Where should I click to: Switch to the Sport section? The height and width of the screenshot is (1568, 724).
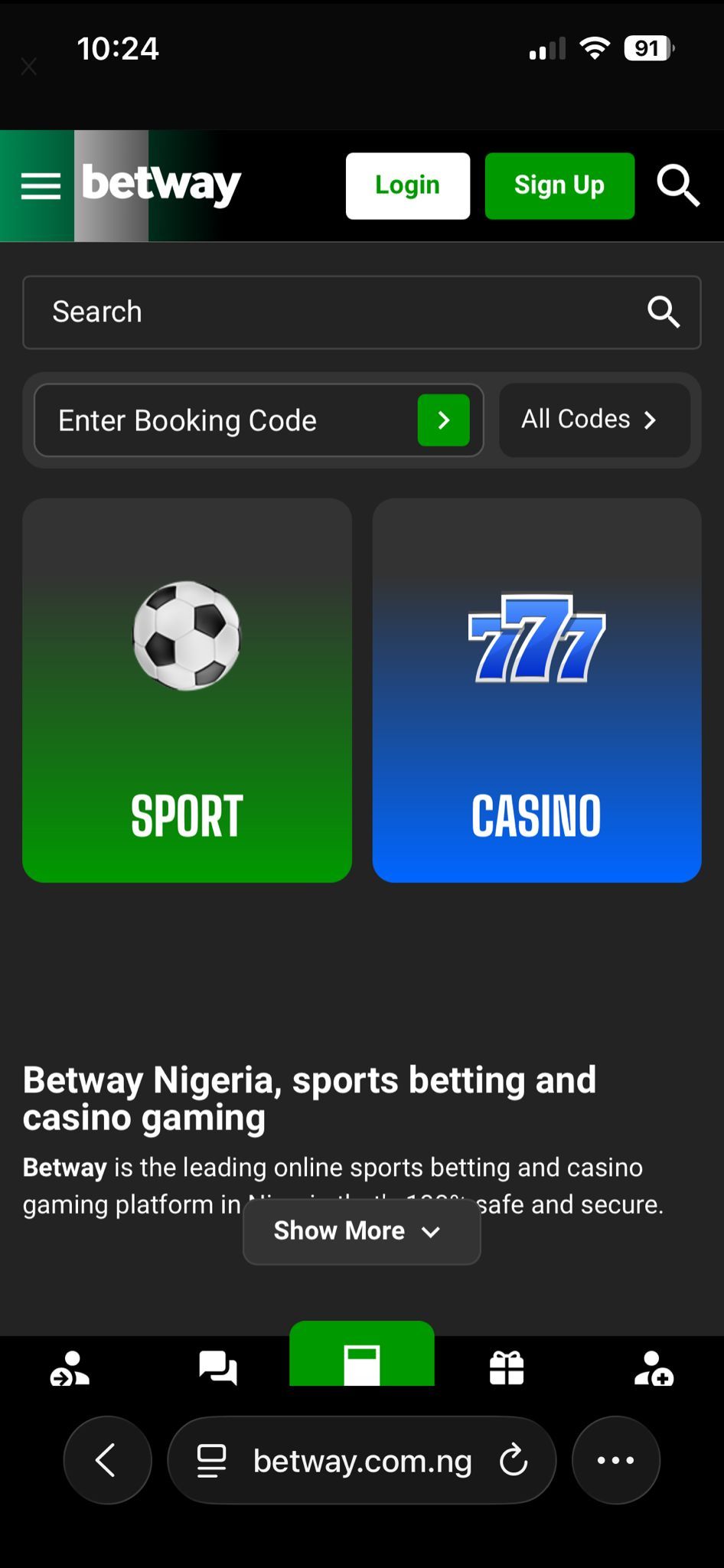coord(187,691)
